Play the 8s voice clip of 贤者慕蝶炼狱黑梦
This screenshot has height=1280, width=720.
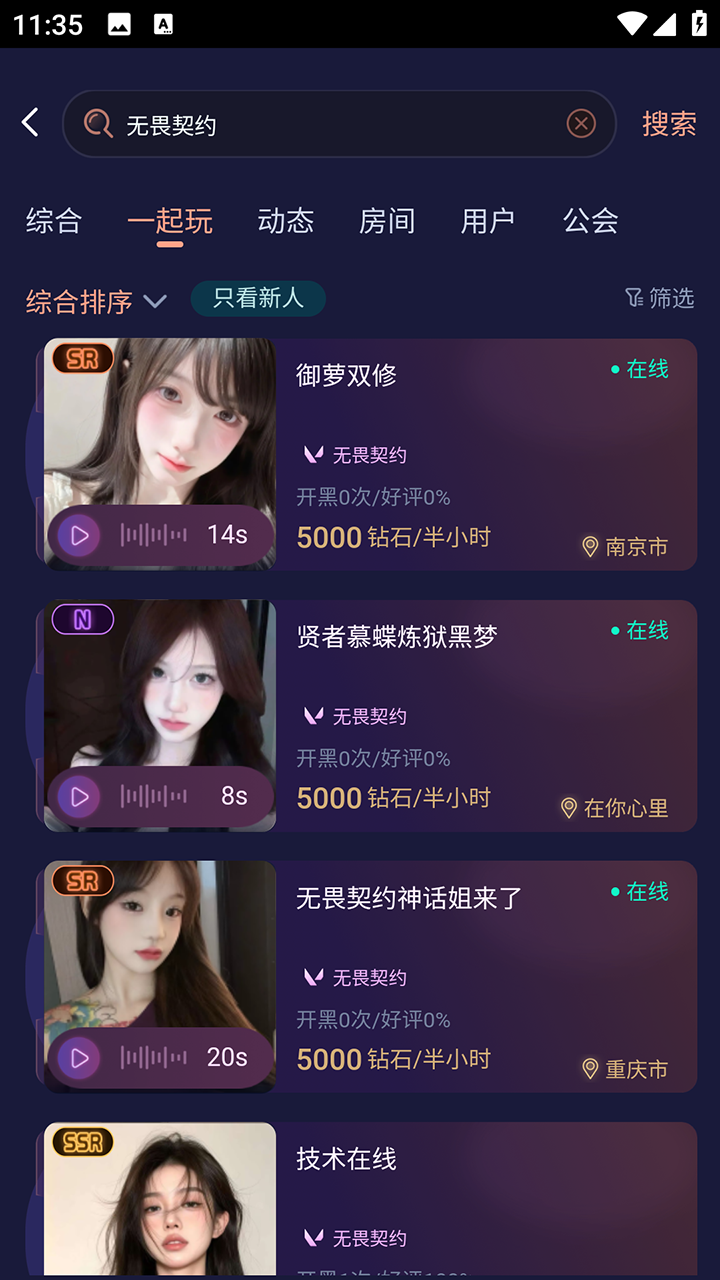[x=80, y=797]
